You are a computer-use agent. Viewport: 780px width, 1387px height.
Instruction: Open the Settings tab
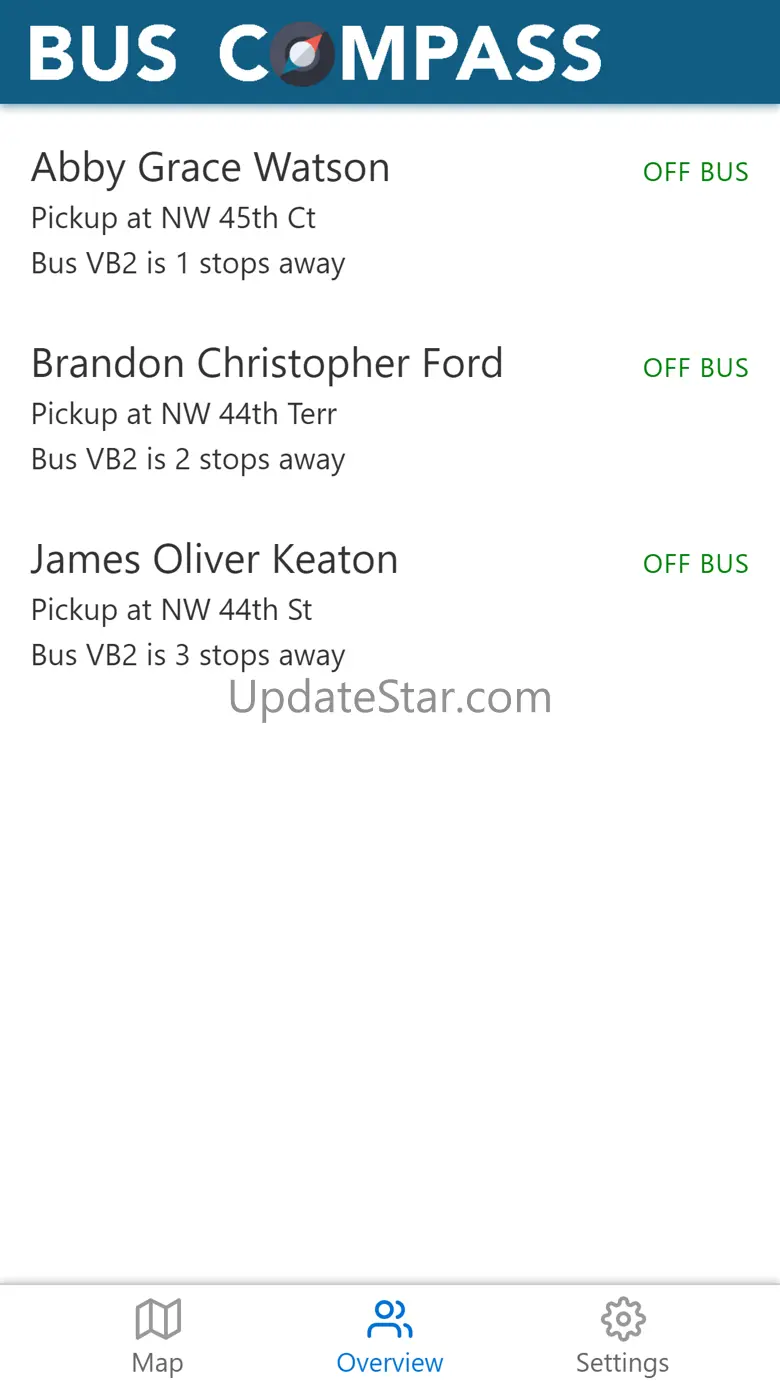(622, 1336)
